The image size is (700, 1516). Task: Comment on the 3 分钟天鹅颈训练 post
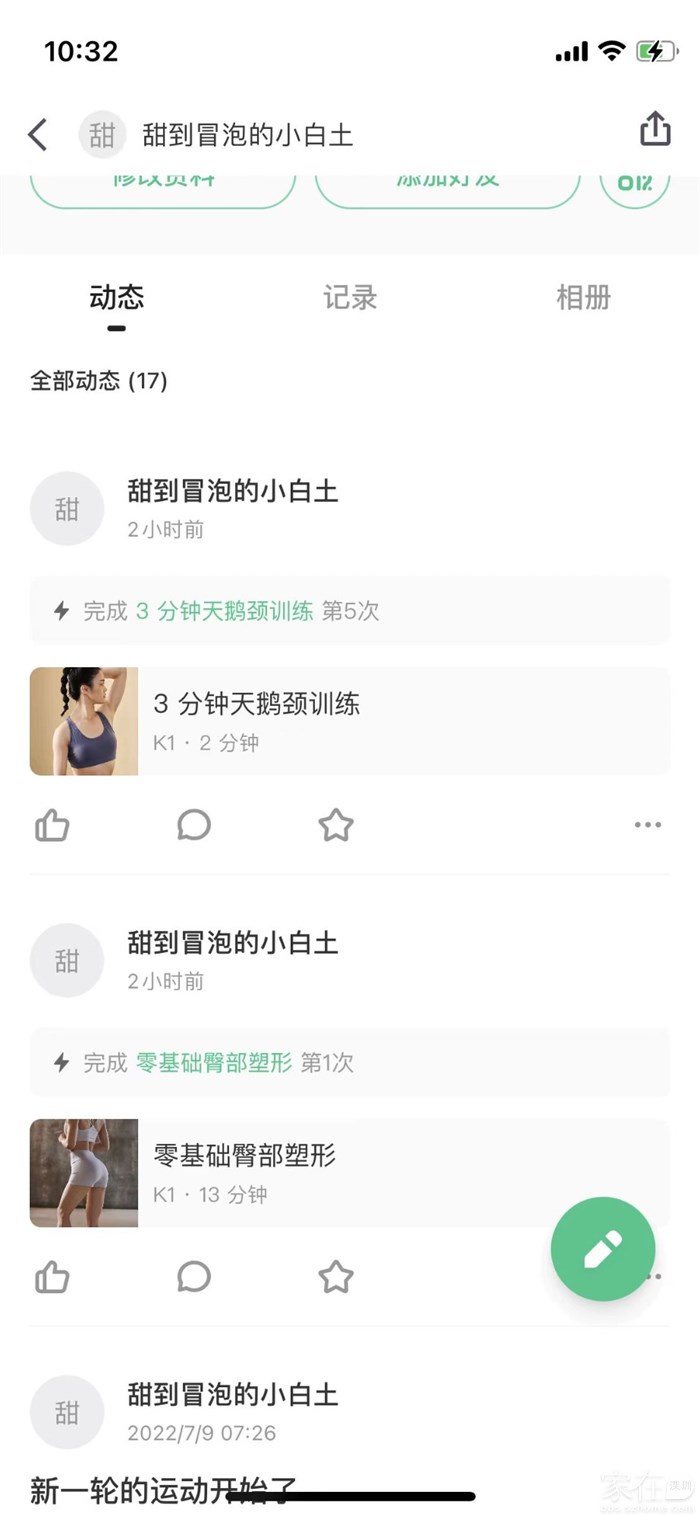194,825
